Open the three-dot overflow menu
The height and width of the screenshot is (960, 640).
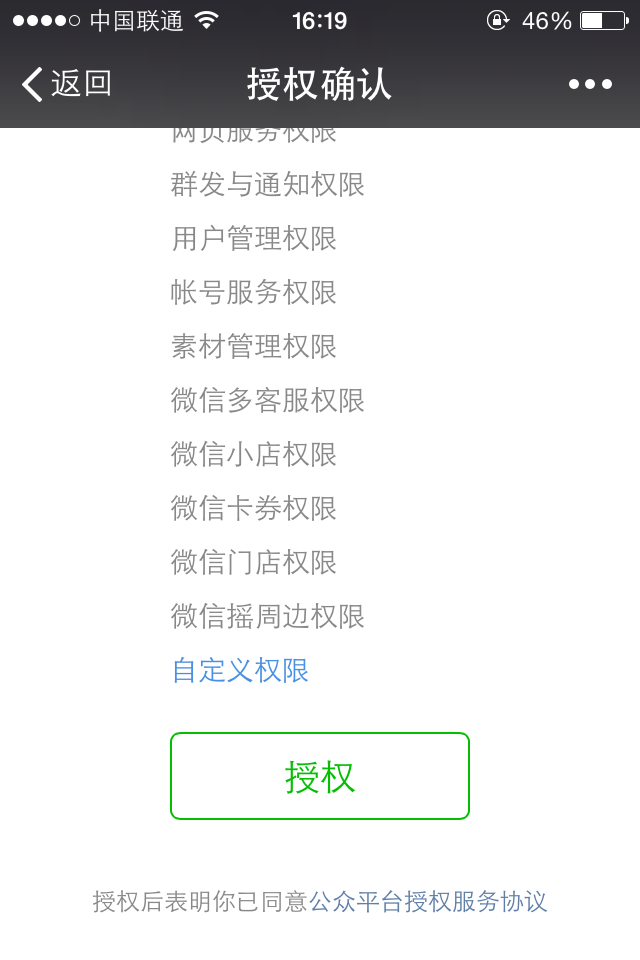[x=590, y=85]
